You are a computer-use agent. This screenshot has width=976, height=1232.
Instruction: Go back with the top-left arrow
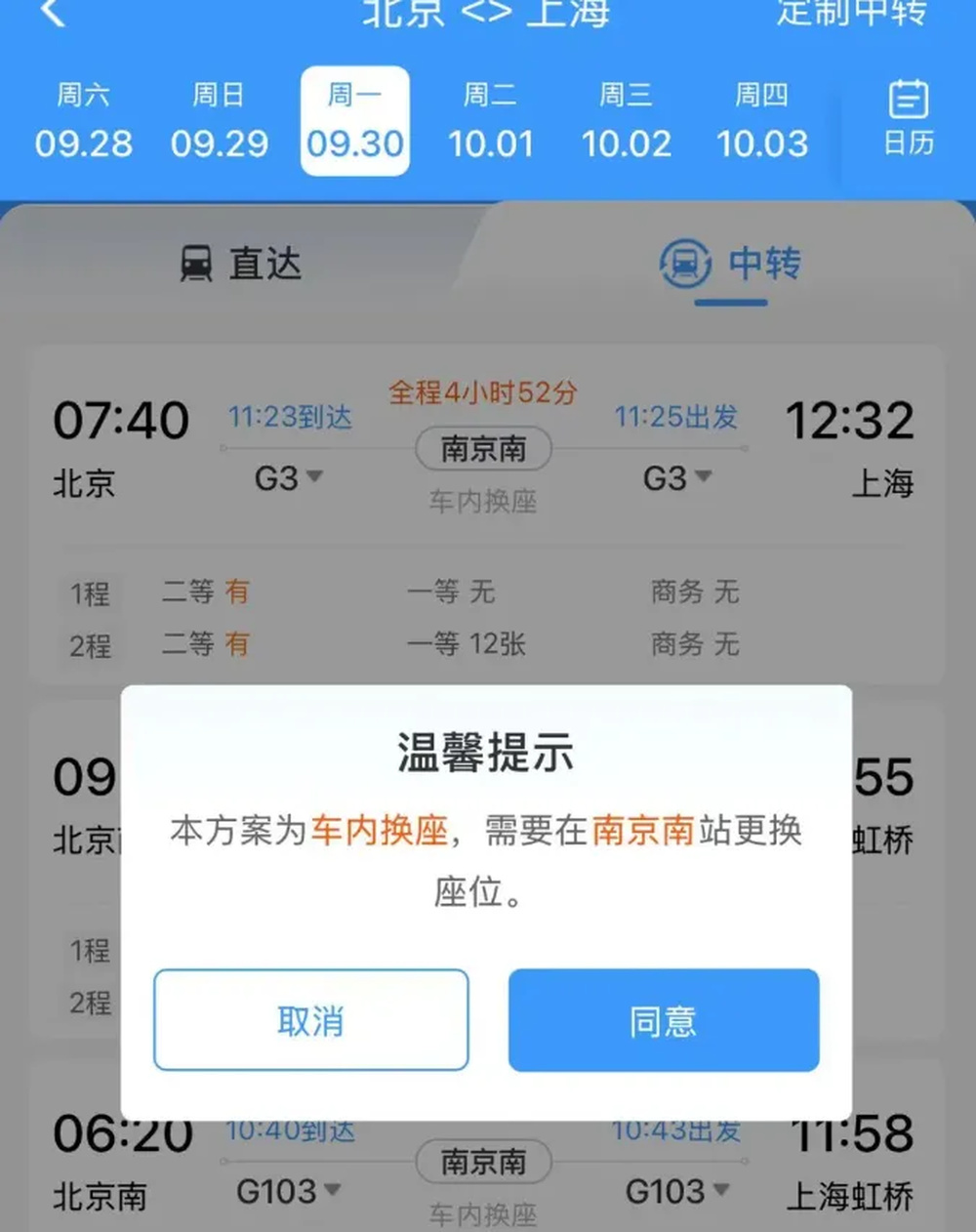tap(54, 14)
